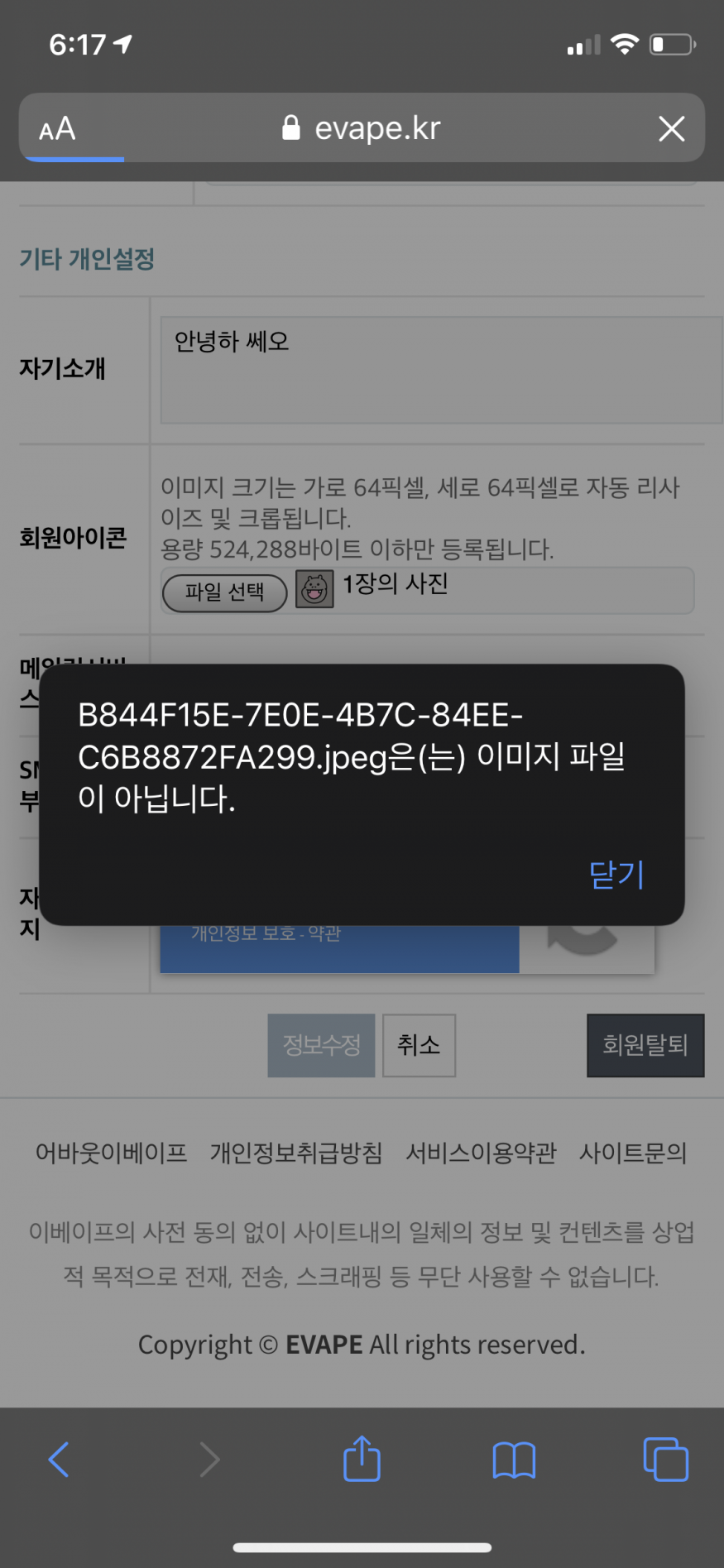The image size is (724, 1568).
Task: Tap the evape.kr address bar
Action: point(362,128)
